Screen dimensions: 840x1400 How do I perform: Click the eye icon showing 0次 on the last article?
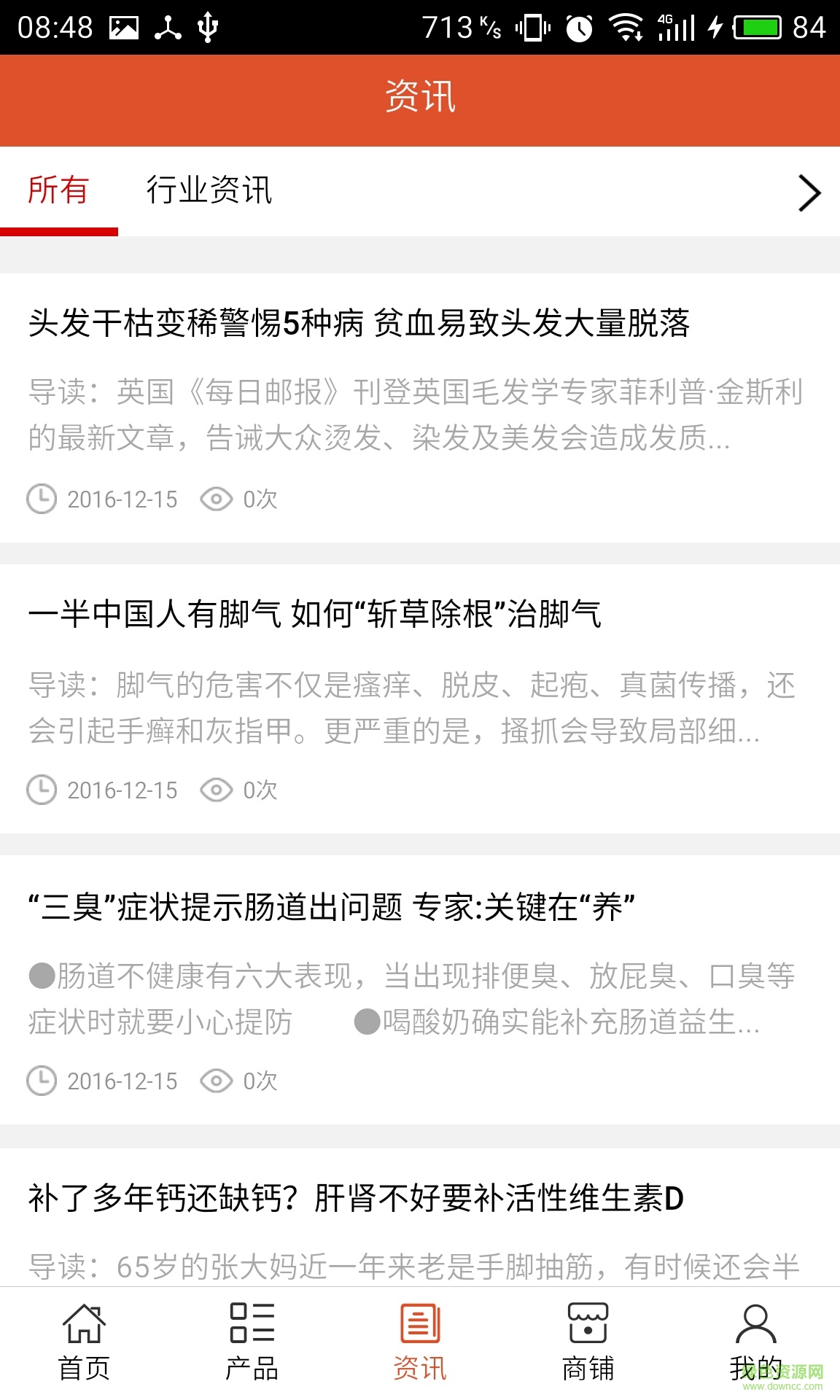(216, 1081)
